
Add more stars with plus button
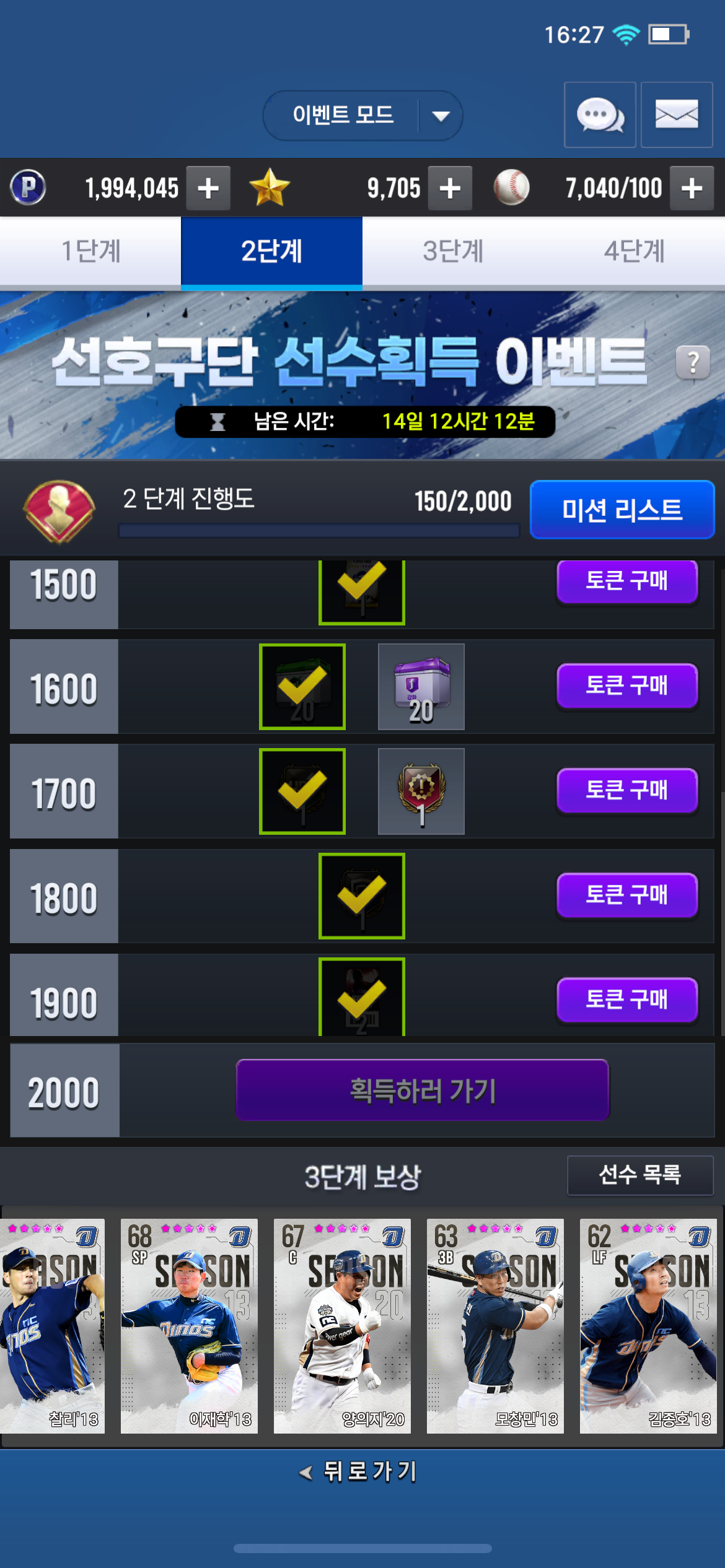[450, 188]
